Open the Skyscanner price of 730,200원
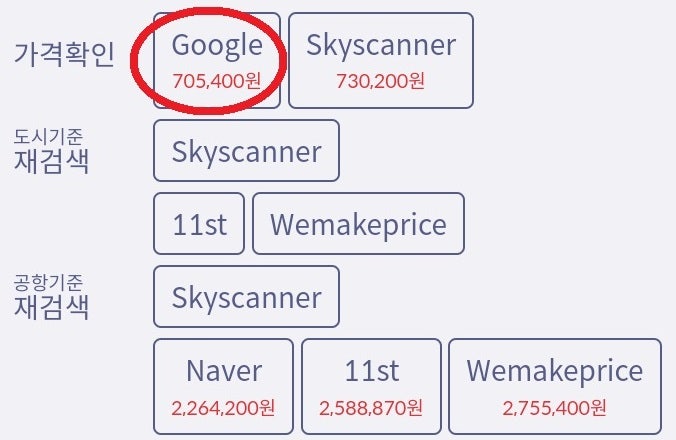This screenshot has height=440, width=676. [381, 60]
